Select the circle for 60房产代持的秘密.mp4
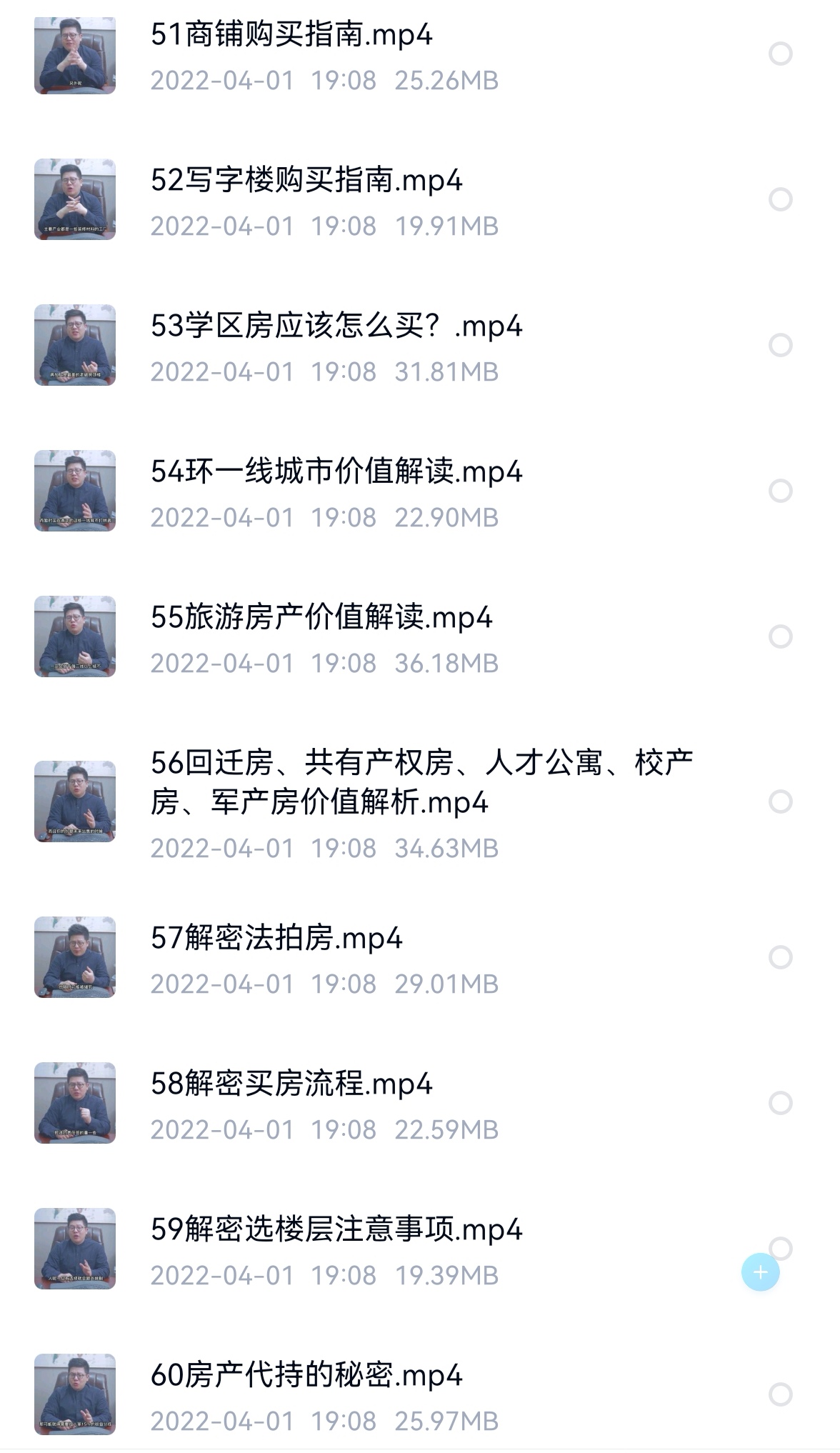This screenshot has width=840, height=1453. [780, 1394]
